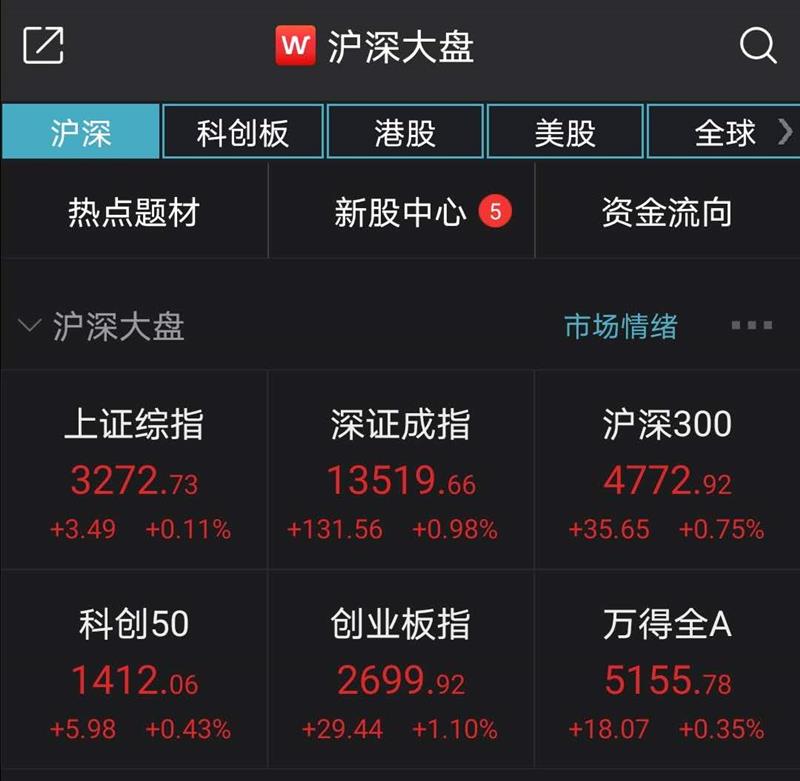The image size is (800, 781).
Task: Open the 沪深300 index card
Action: (667, 470)
